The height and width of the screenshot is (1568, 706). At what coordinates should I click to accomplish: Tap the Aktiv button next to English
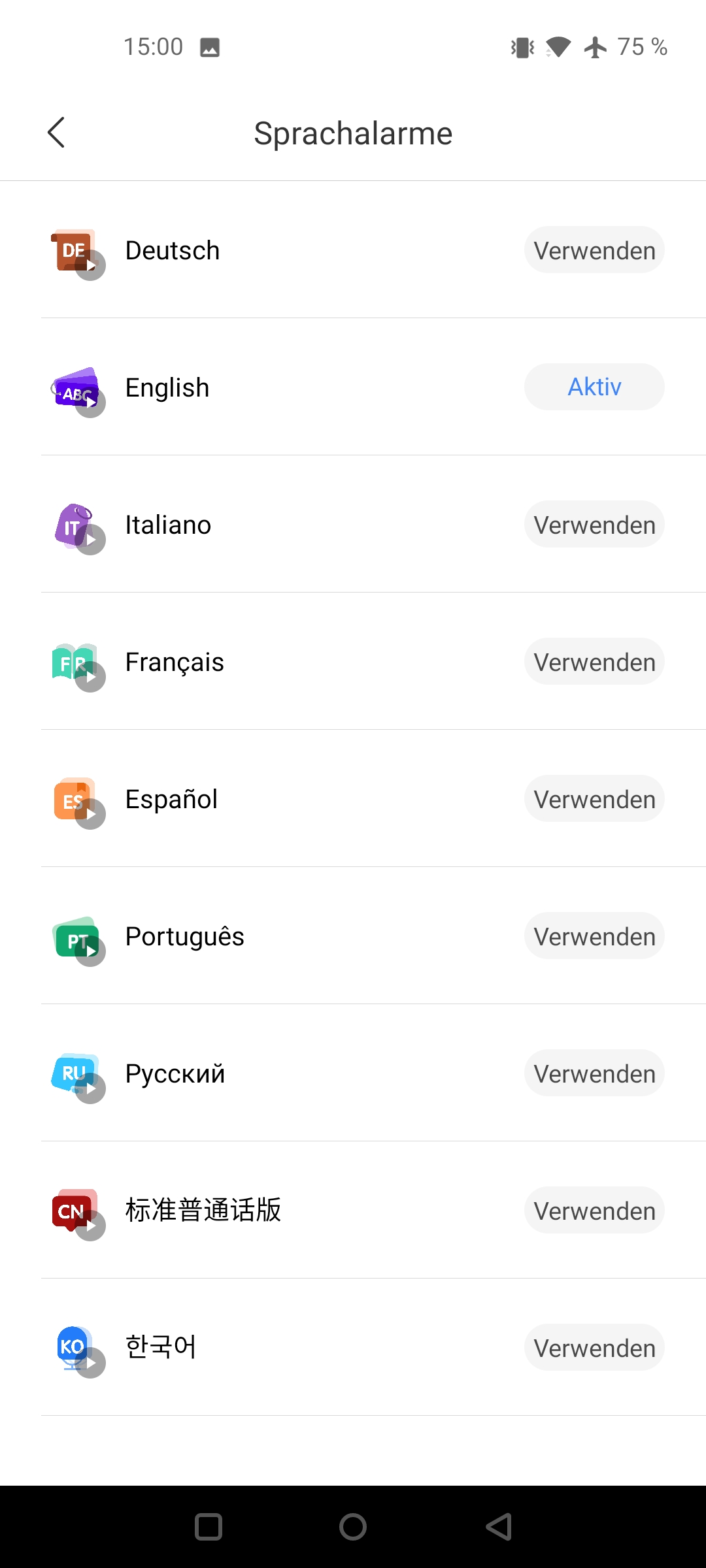594,387
